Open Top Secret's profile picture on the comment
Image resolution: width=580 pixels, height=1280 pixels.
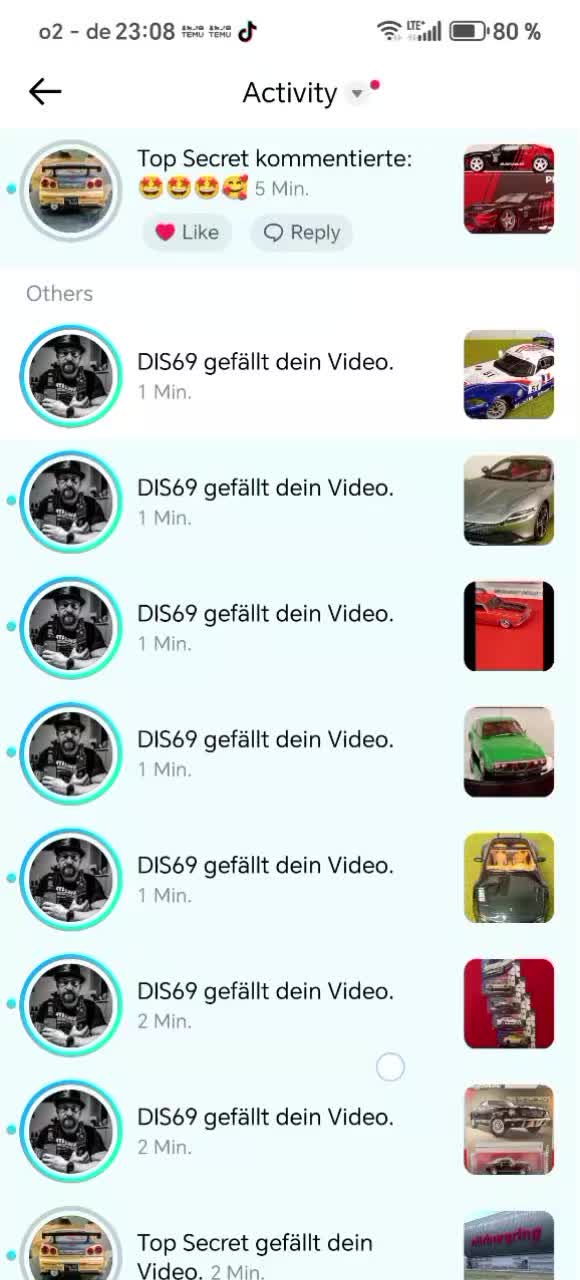click(x=70, y=190)
